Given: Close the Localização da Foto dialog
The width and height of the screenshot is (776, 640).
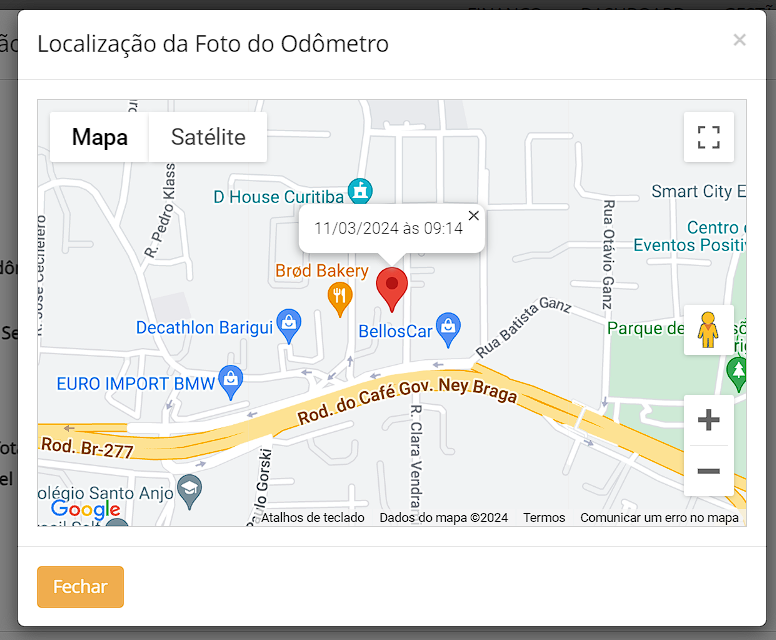Looking at the screenshot, I should coord(739,40).
